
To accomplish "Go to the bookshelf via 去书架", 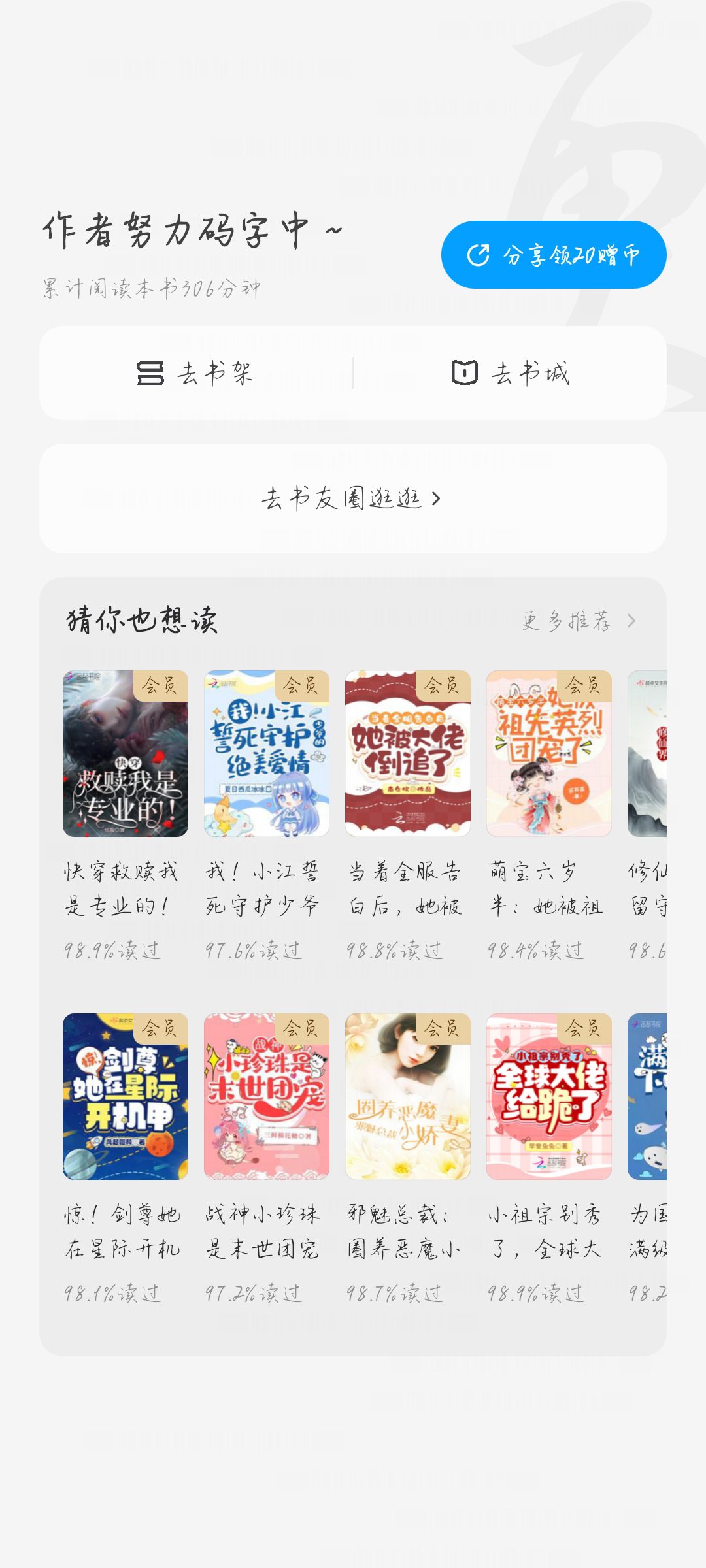I will pos(195,373).
